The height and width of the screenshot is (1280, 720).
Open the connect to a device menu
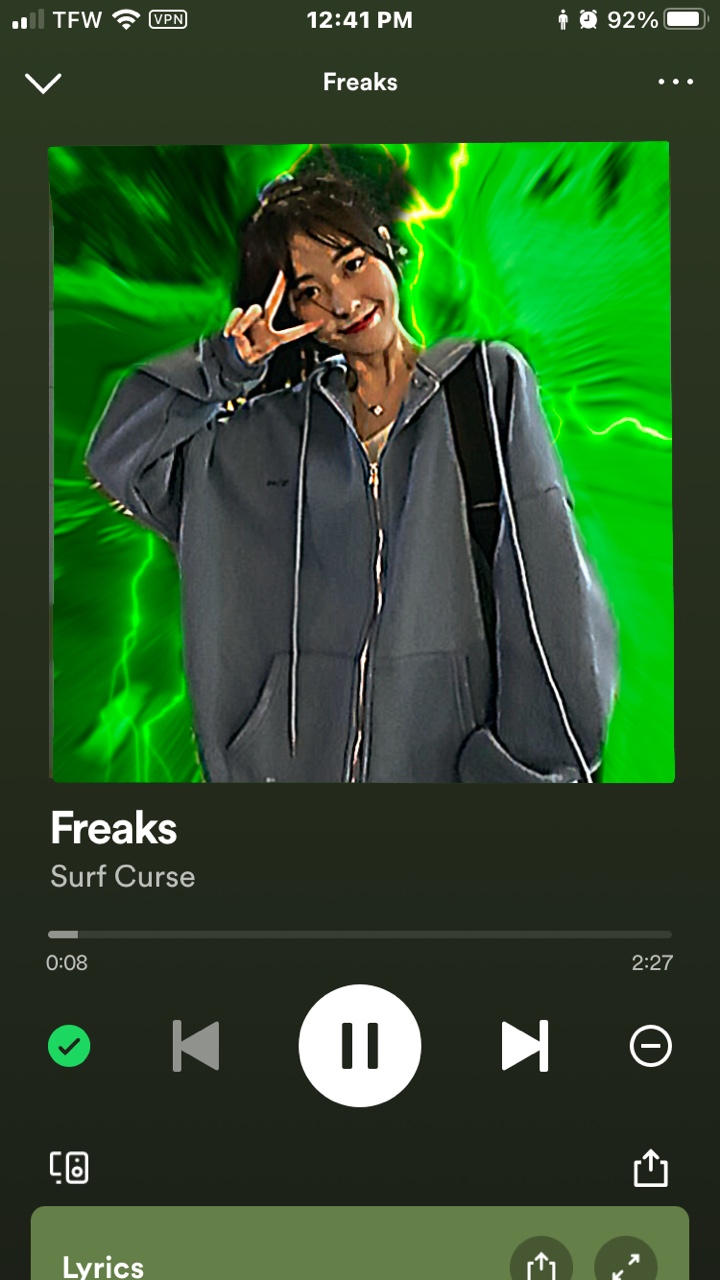pyautogui.click(x=69, y=1167)
